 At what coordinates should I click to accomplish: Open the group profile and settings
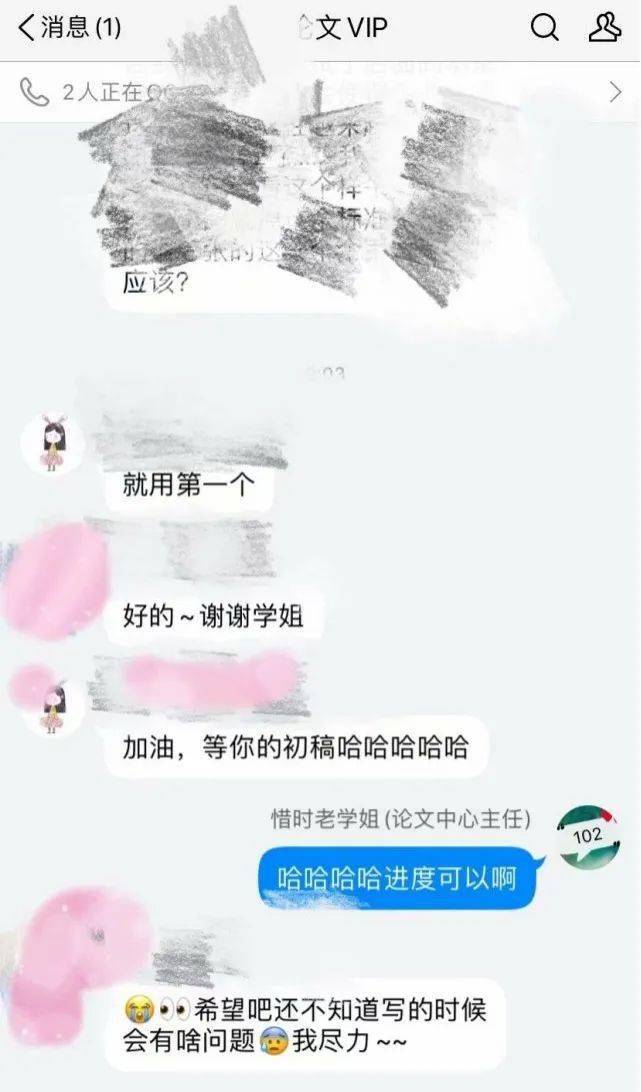(604, 28)
